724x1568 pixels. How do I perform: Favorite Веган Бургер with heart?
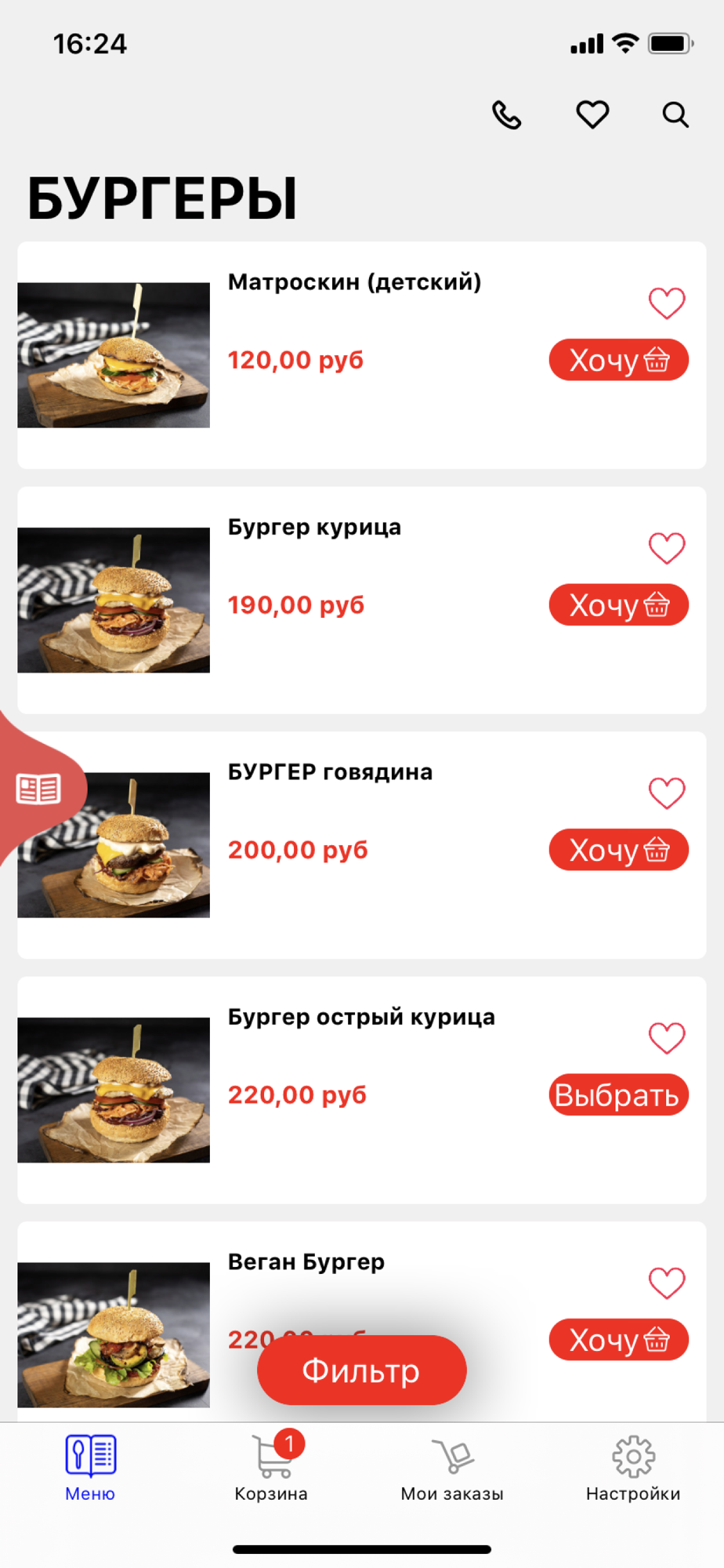666,1283
